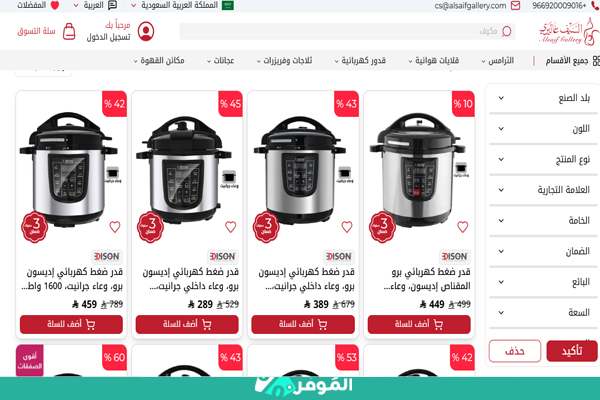600x400 pixels.
Task: Expand the بلد الصنع filter
Action: click(x=543, y=98)
